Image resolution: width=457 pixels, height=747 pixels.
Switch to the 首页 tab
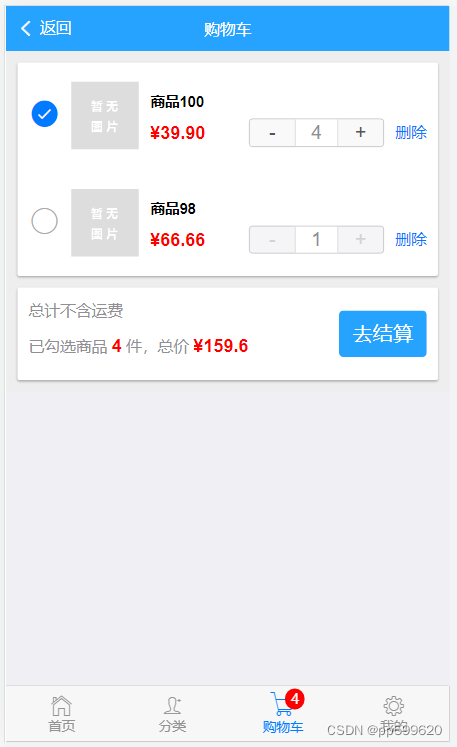pyautogui.click(x=61, y=714)
